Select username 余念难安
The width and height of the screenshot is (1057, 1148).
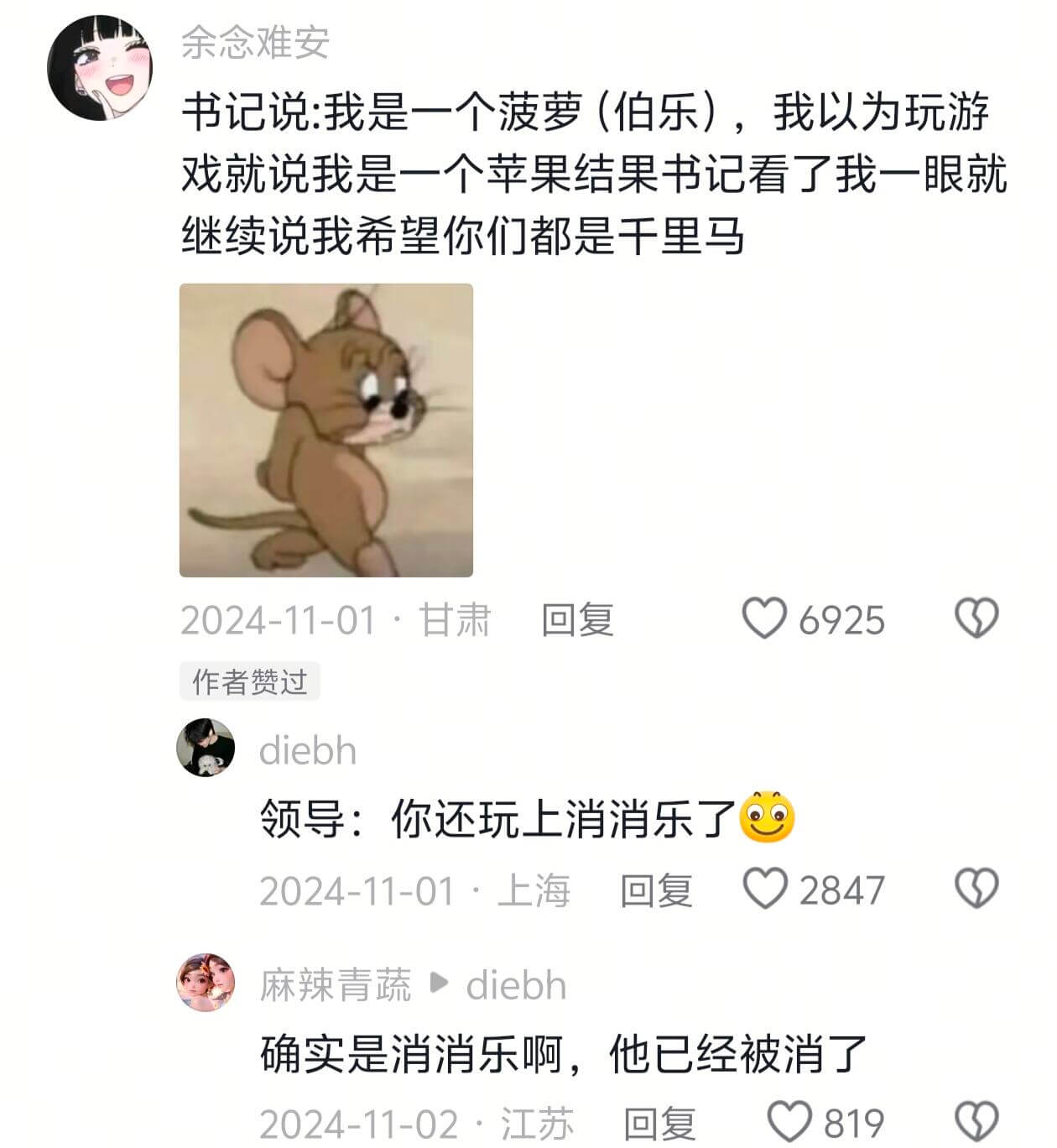point(256,49)
